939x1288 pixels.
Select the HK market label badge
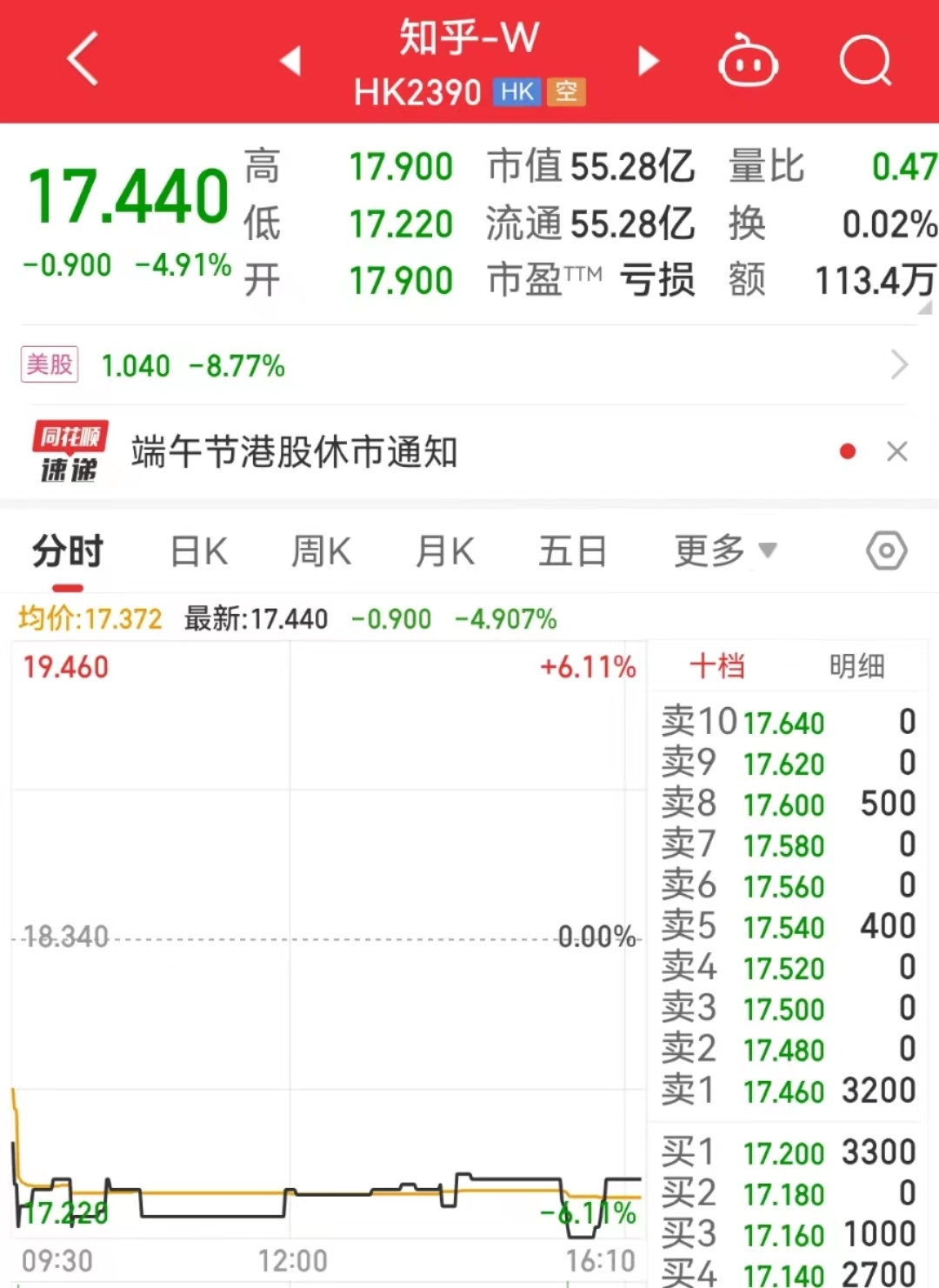tap(516, 90)
